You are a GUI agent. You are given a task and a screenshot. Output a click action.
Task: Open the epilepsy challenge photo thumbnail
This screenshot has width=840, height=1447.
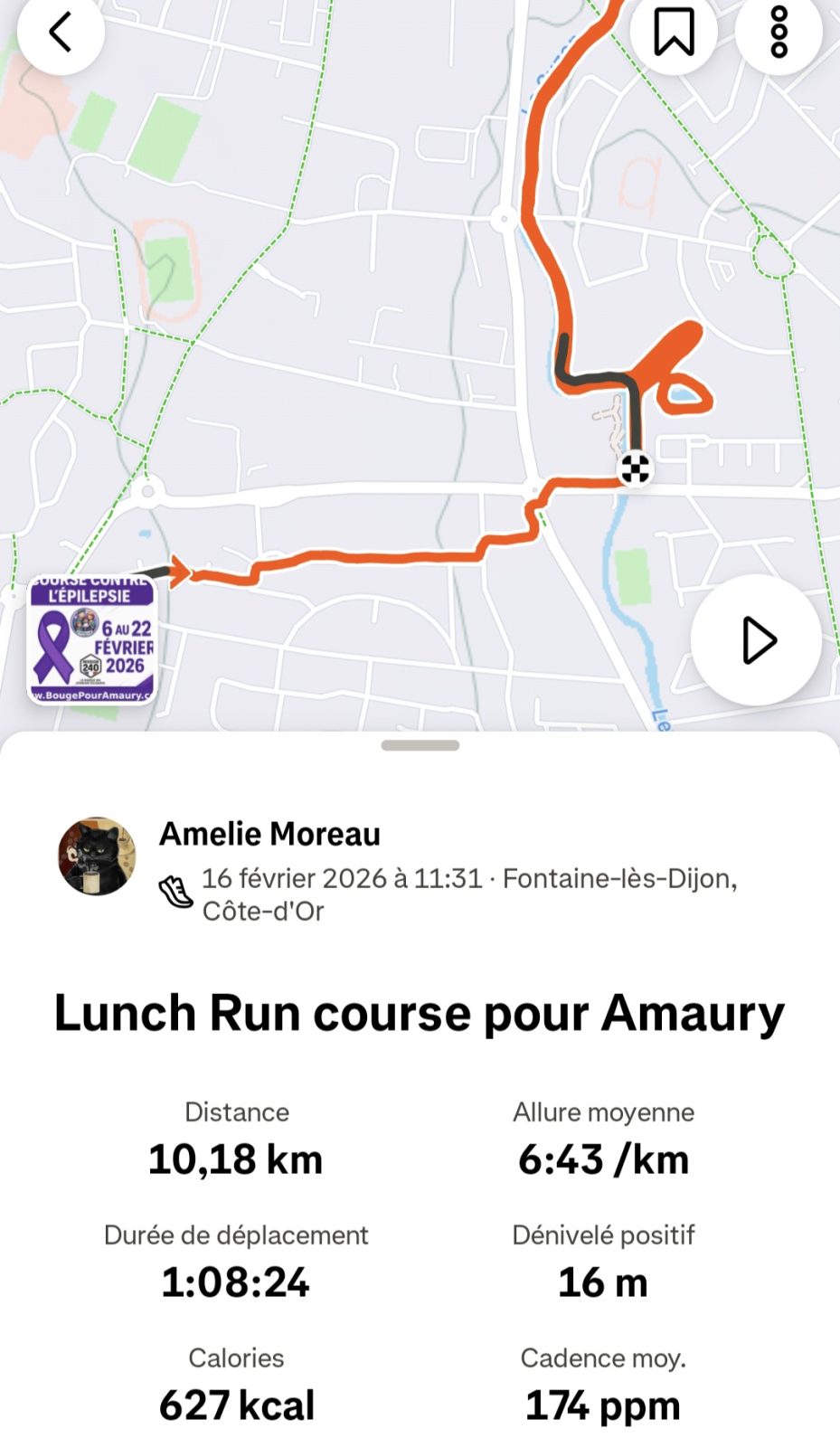pyautogui.click(x=91, y=640)
